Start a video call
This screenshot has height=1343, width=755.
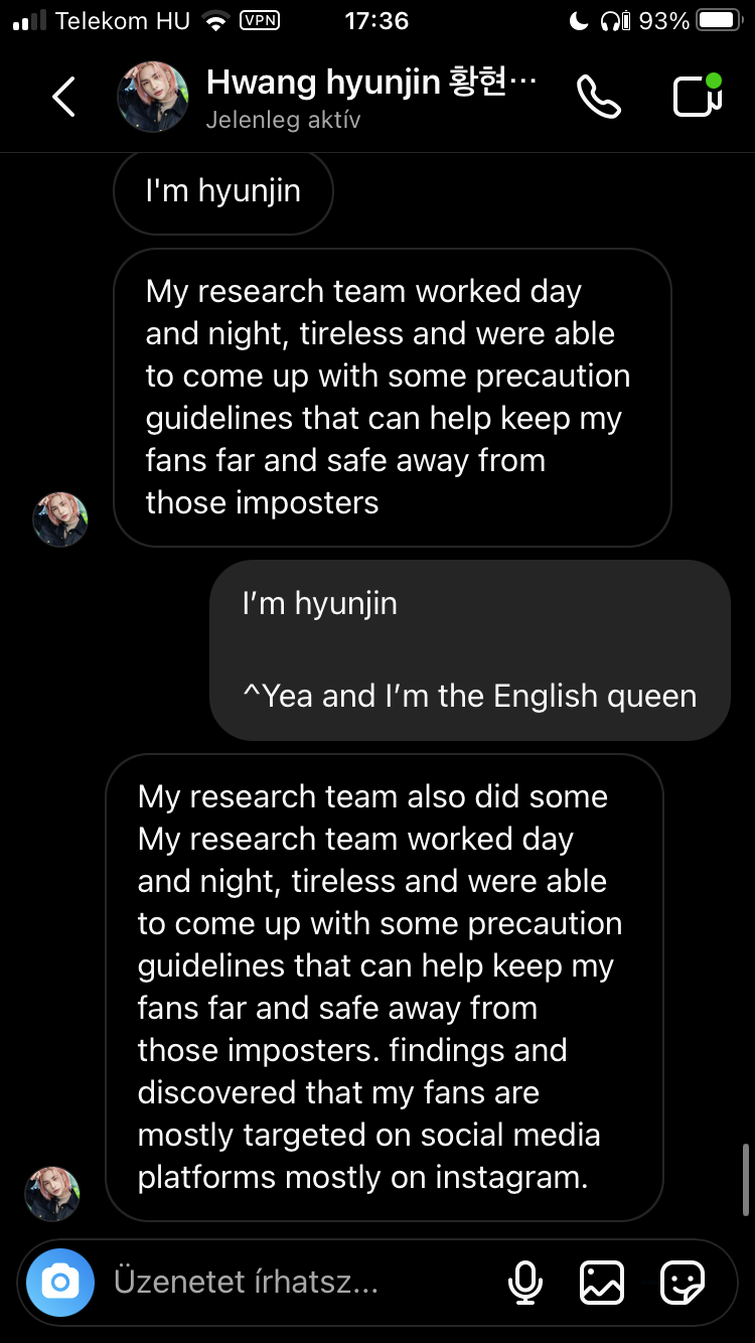pos(697,97)
